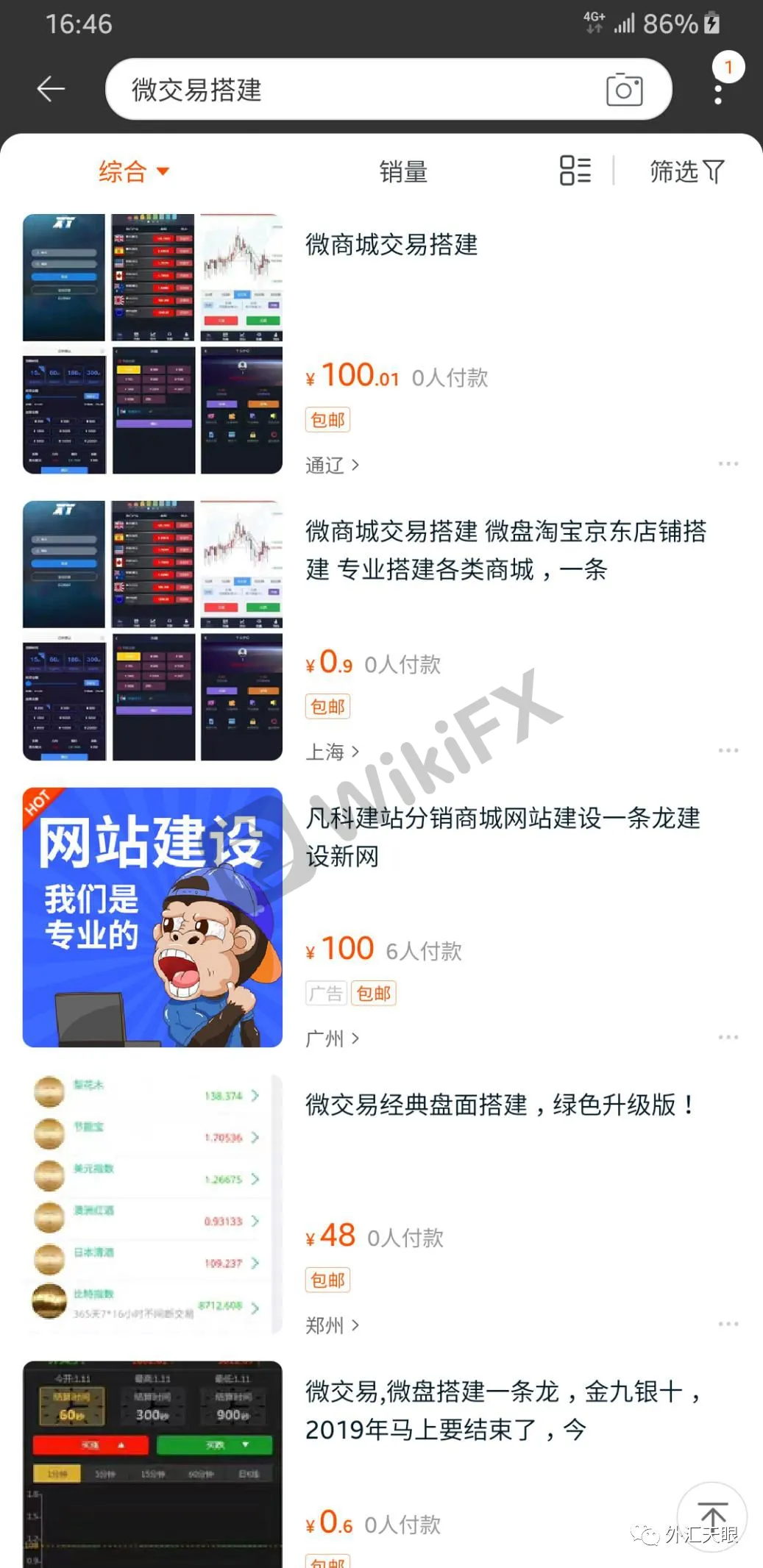Open more options for the 通辽 listing
The width and height of the screenshot is (763, 1568).
(728, 464)
